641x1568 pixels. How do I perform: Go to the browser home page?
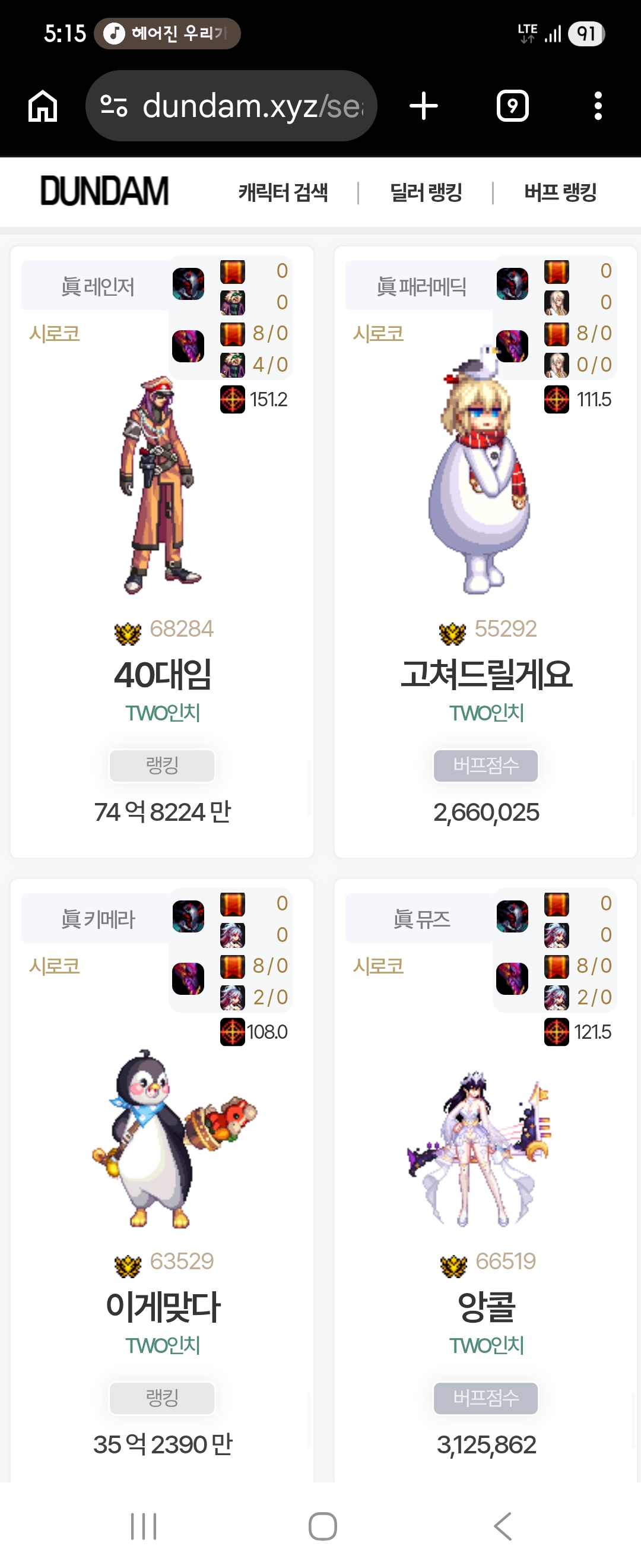(x=43, y=106)
